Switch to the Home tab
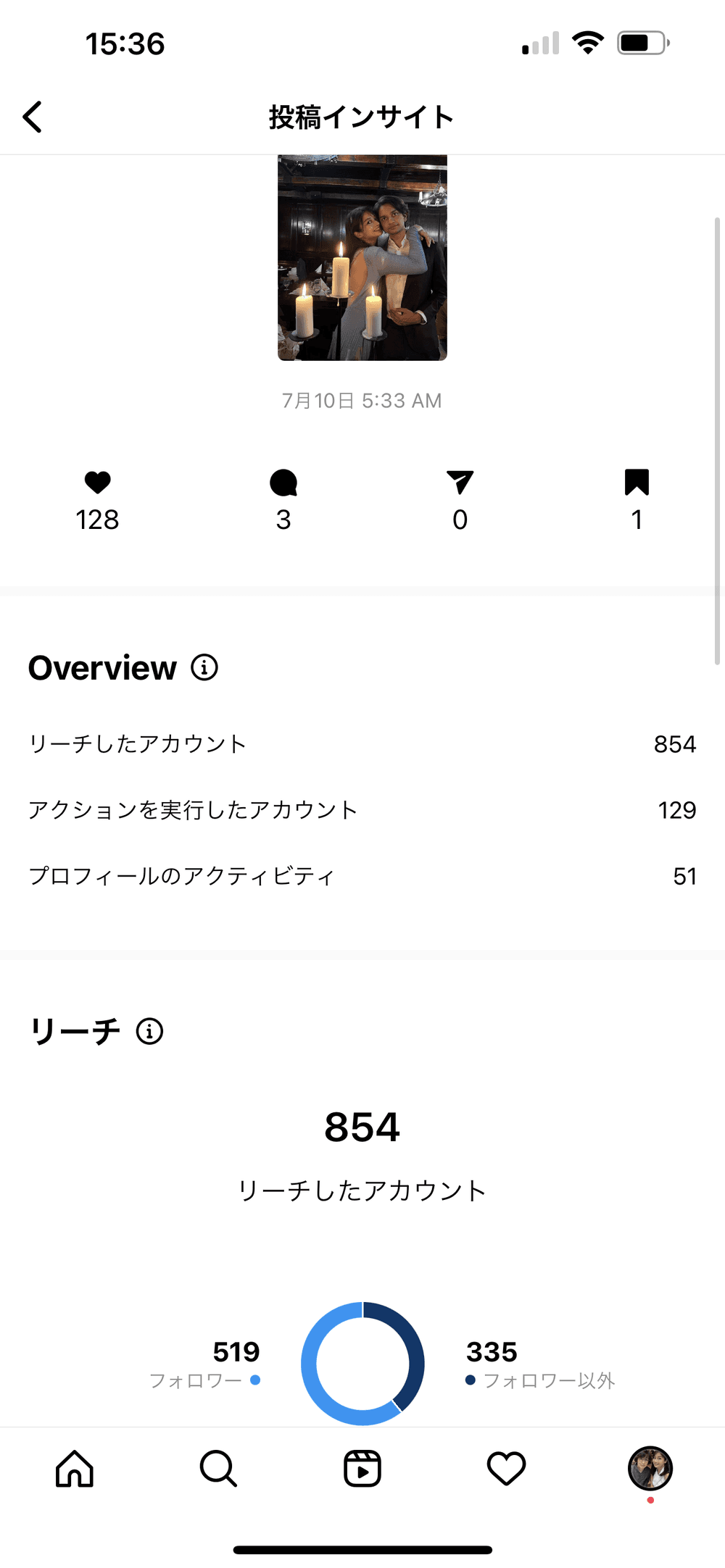Viewport: 725px width, 1568px height. coord(75,1469)
